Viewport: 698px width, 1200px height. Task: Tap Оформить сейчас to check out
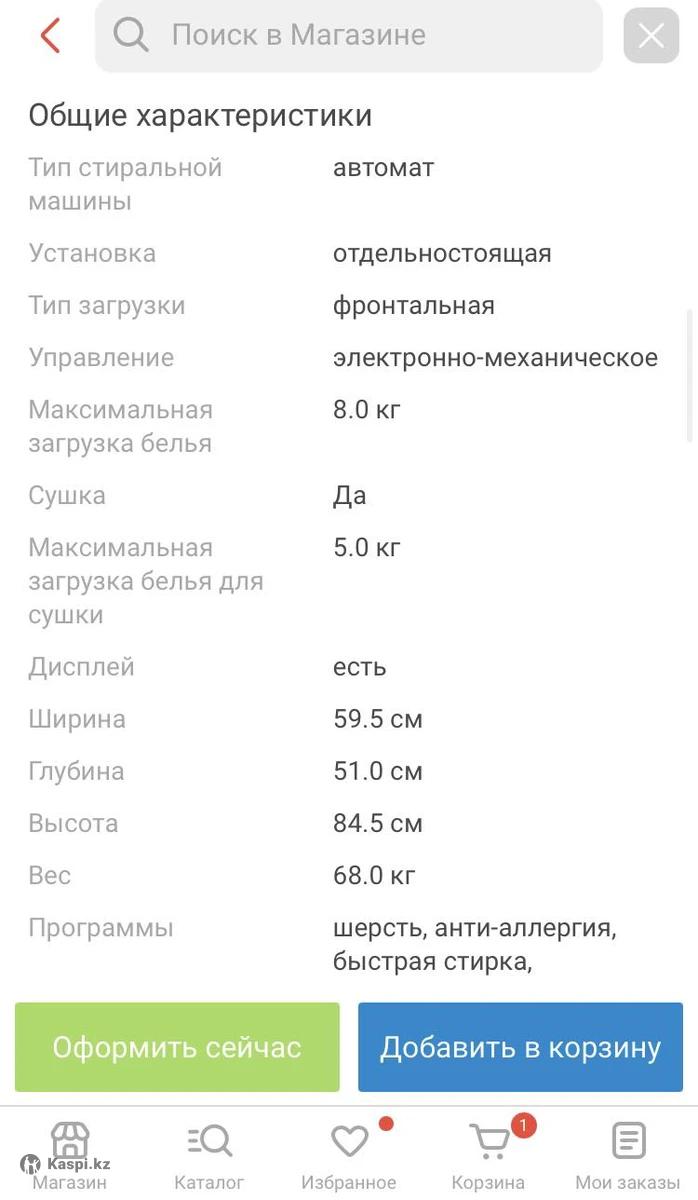pos(177,1047)
